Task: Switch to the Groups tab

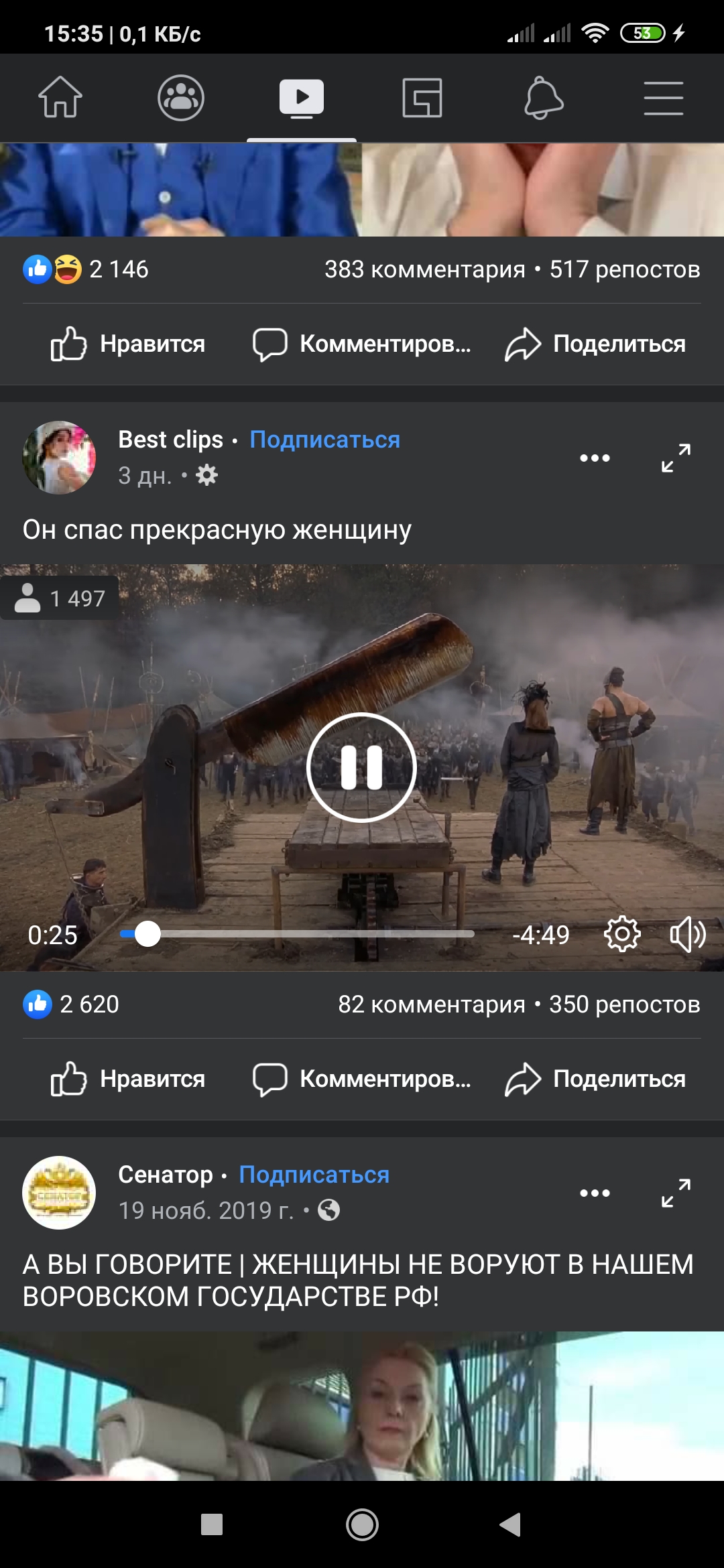Action: point(181,98)
